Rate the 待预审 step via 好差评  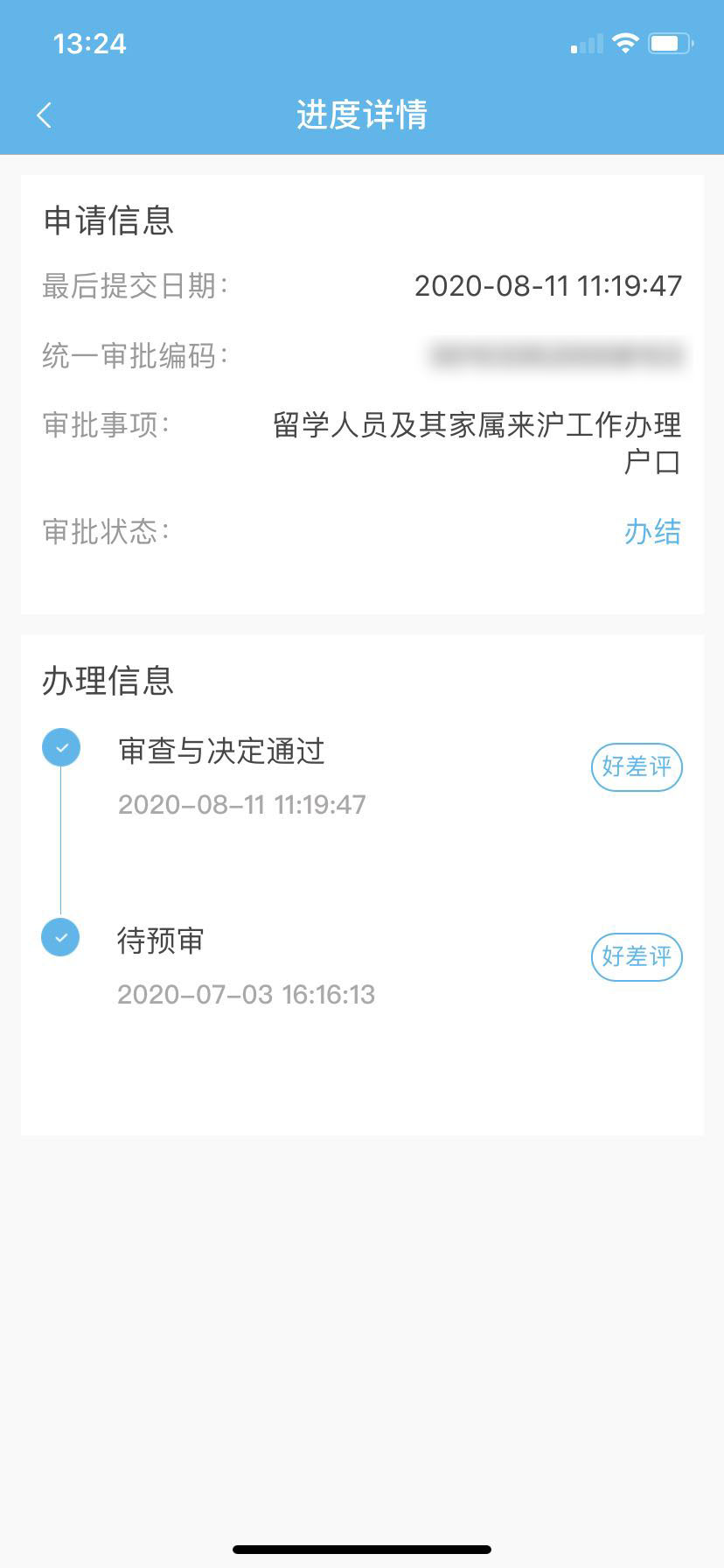tap(637, 956)
